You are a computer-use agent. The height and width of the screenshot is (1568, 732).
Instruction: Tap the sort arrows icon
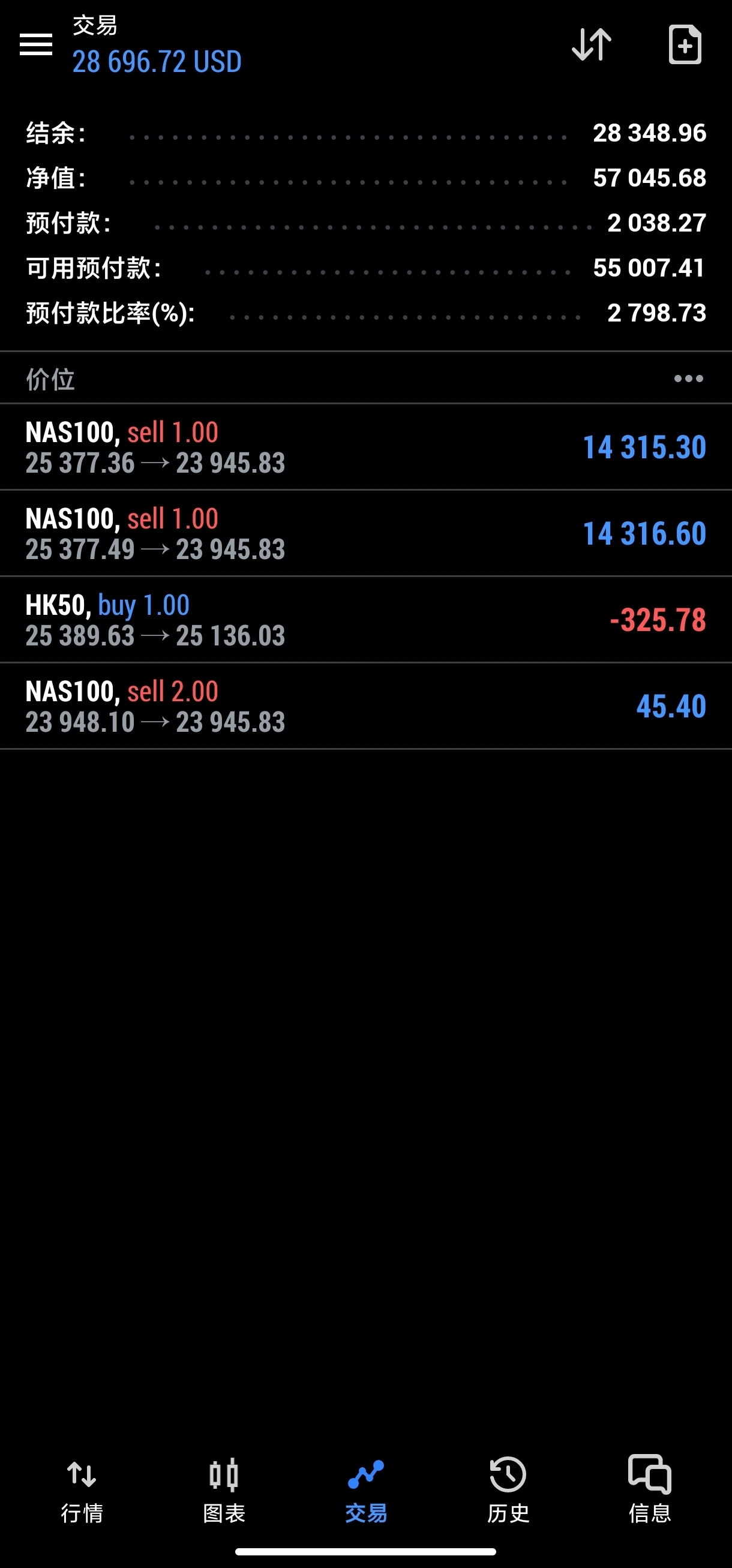tap(592, 44)
